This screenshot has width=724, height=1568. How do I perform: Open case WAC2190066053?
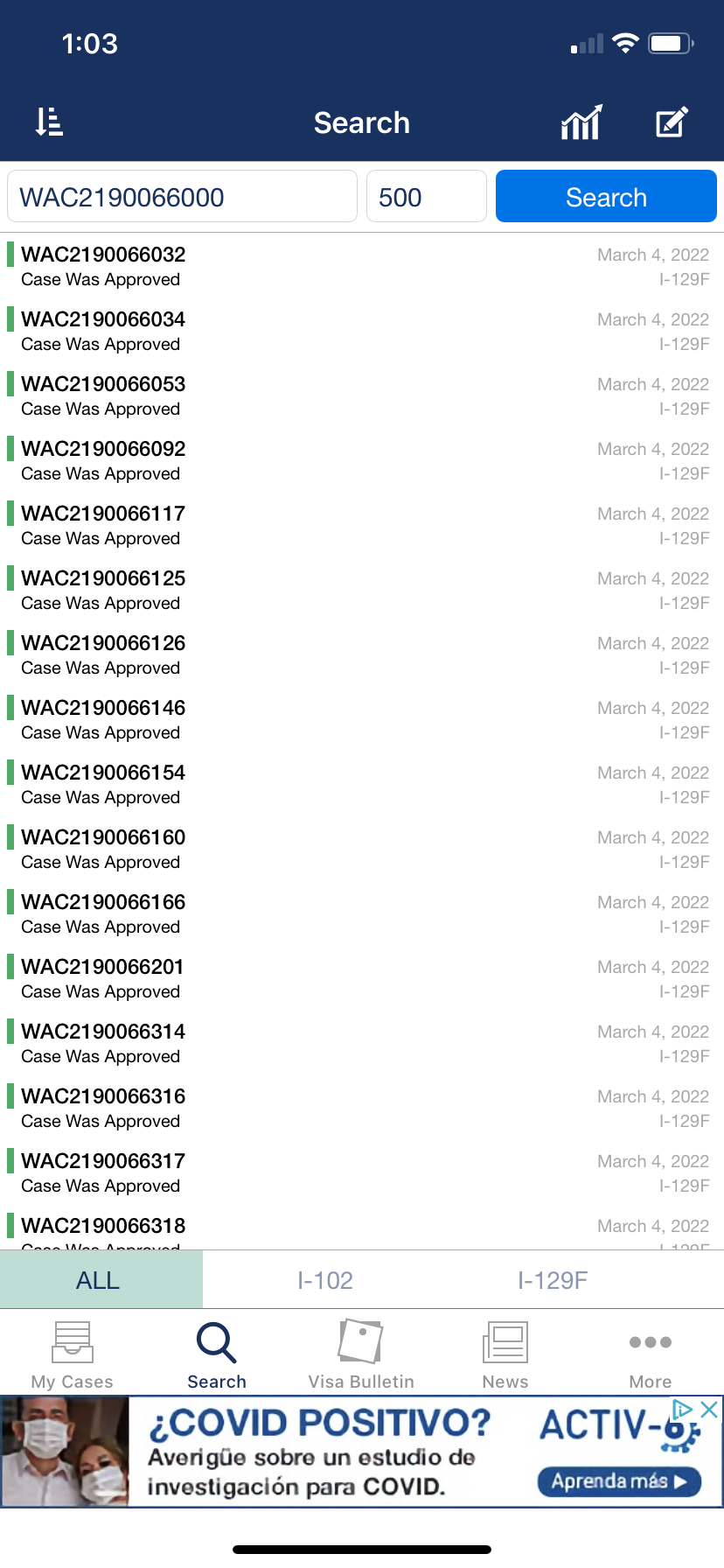362,395
